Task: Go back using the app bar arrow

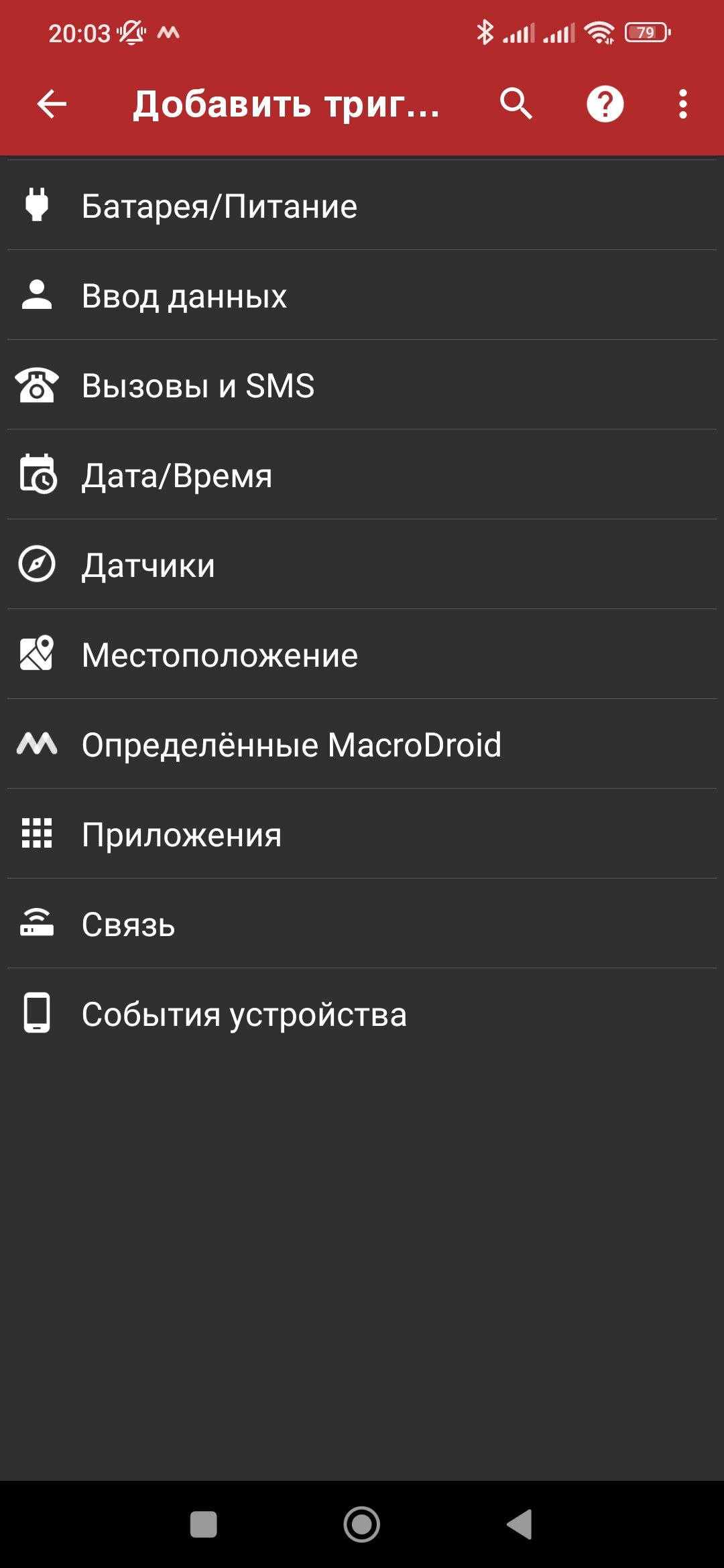Action: coord(52,105)
